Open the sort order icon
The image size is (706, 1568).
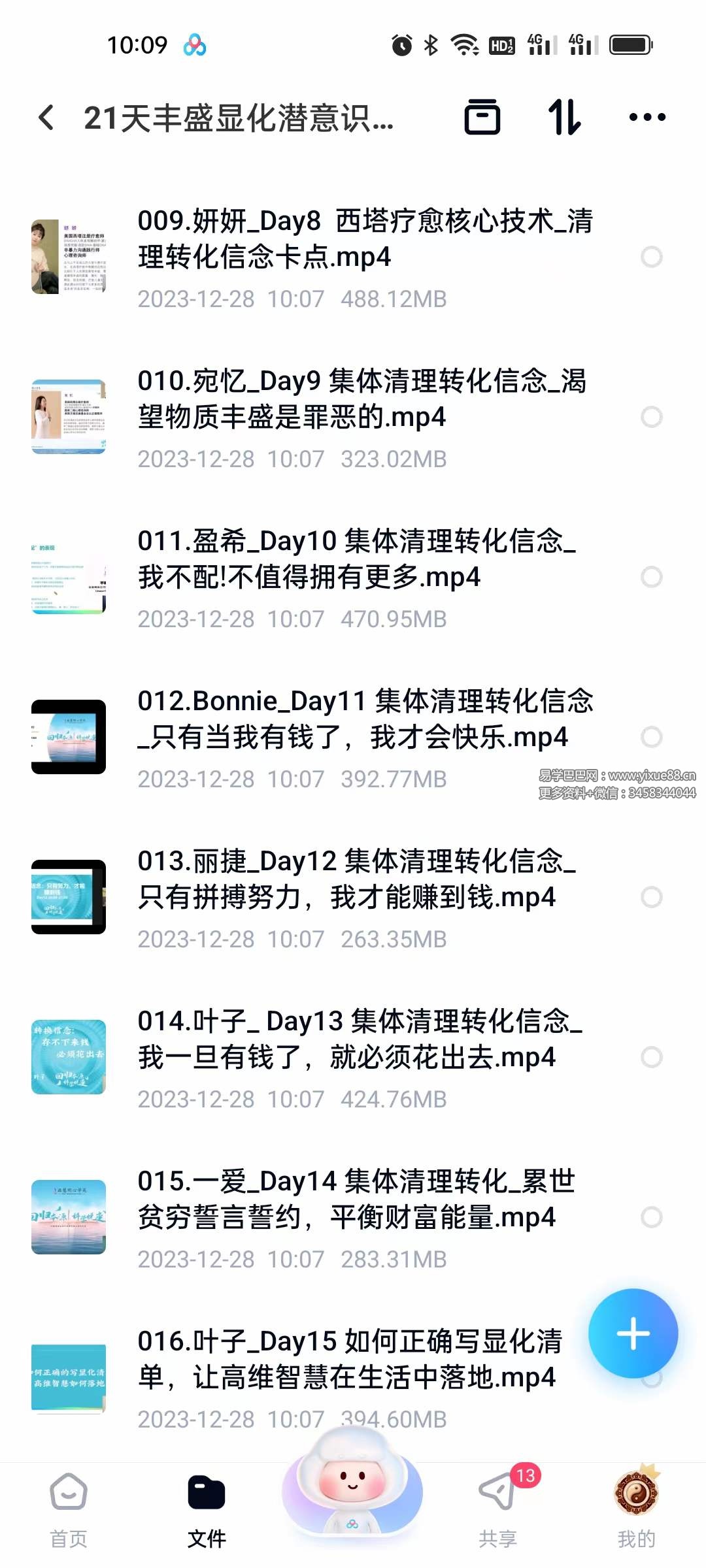565,118
